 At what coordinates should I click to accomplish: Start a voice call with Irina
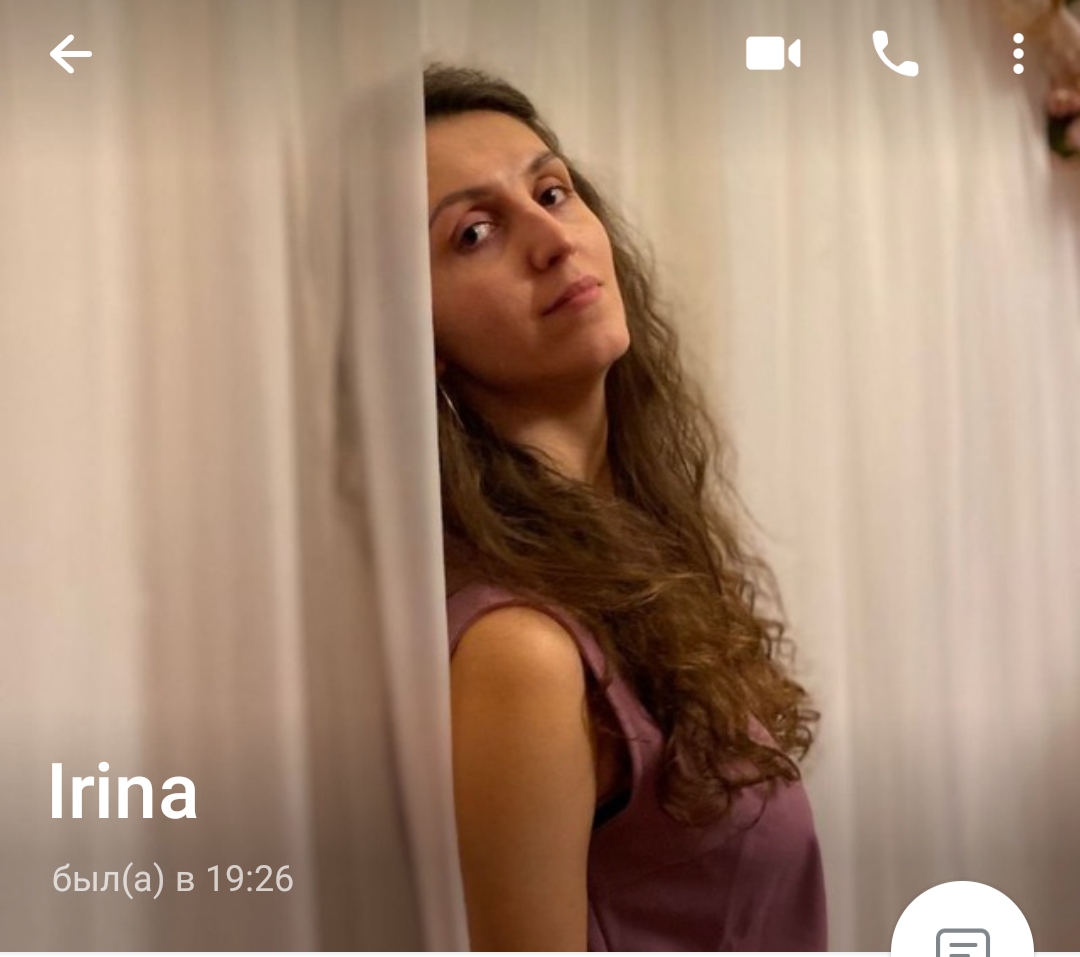click(x=895, y=53)
